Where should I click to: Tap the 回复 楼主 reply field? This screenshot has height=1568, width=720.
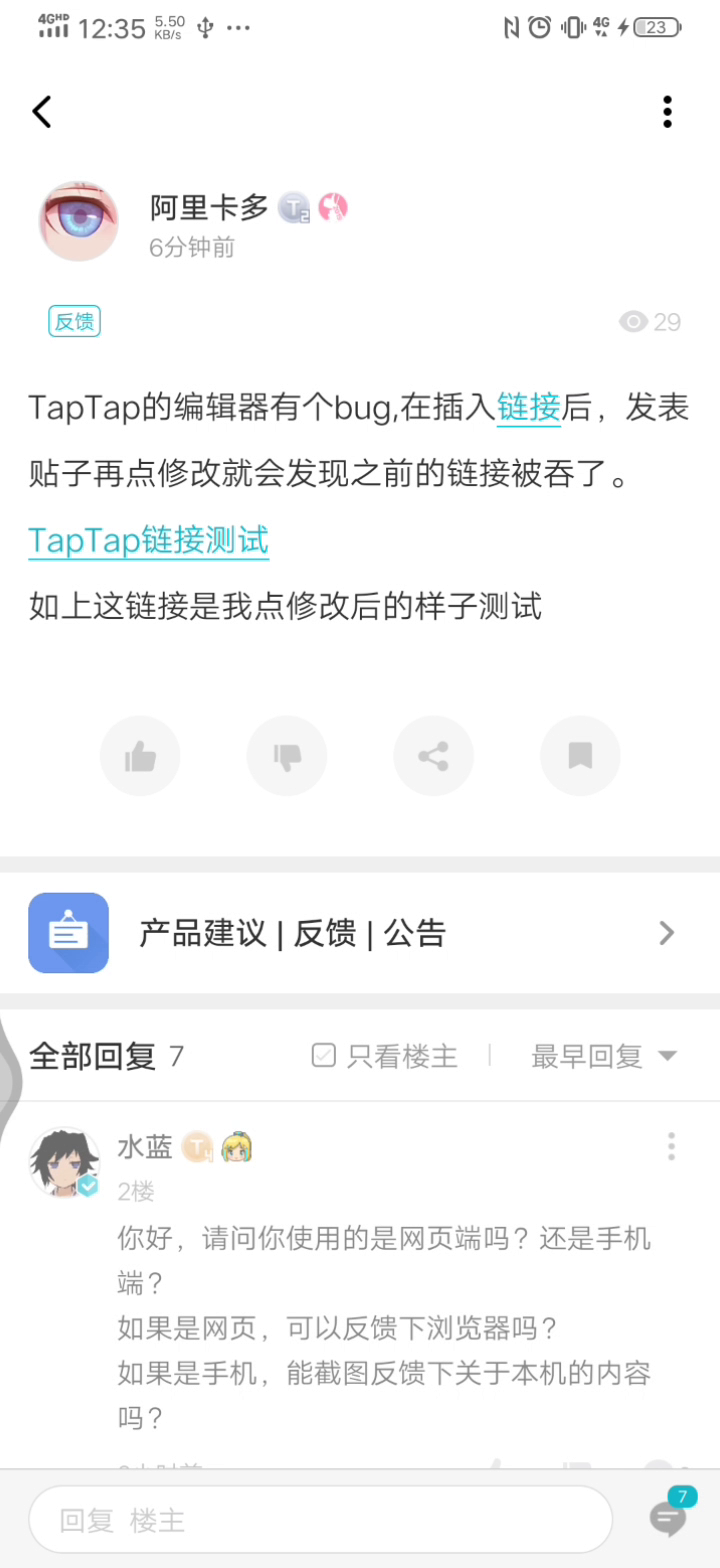click(320, 1520)
